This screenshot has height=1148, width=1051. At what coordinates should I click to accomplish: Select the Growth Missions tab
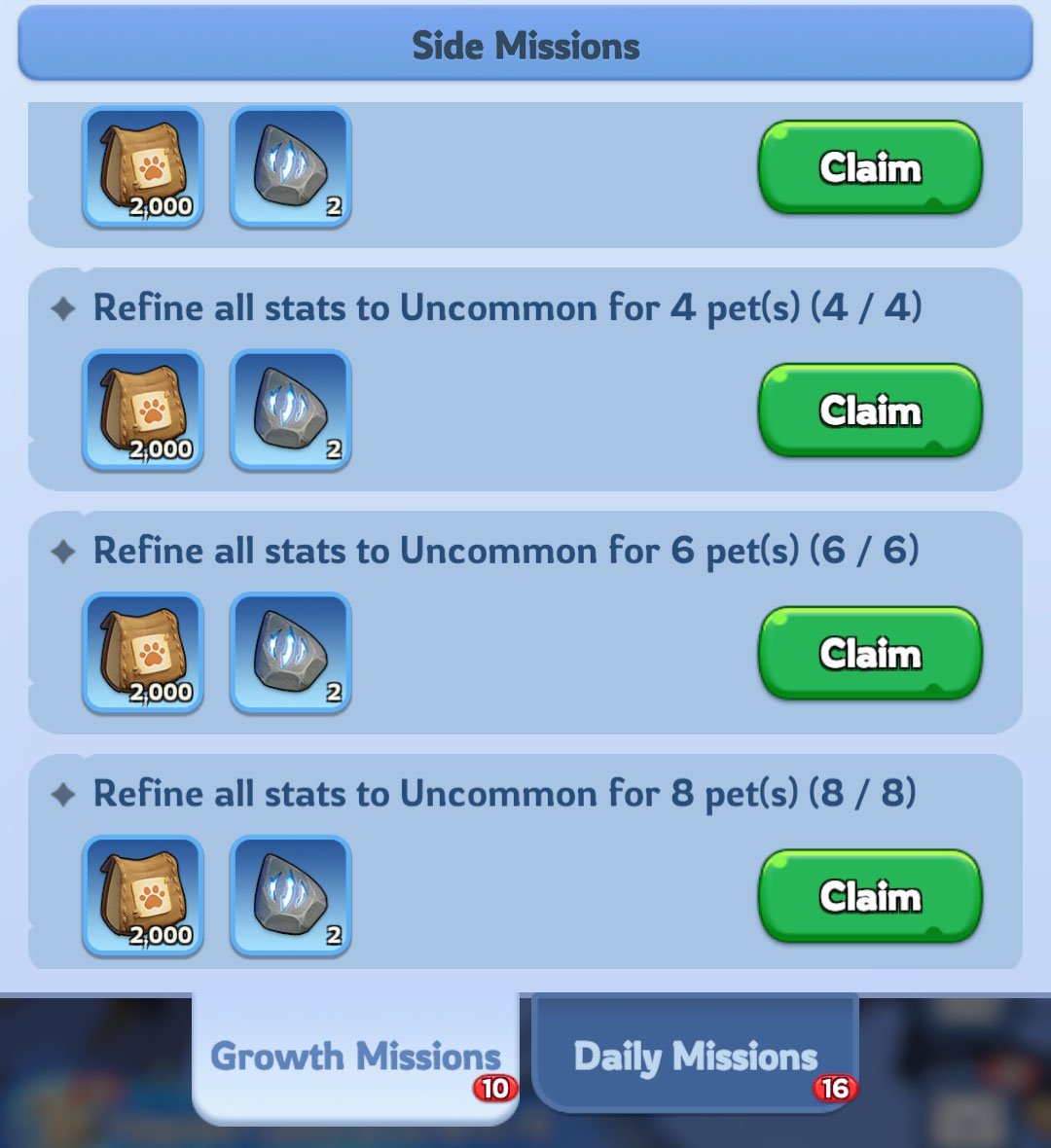[355, 1056]
